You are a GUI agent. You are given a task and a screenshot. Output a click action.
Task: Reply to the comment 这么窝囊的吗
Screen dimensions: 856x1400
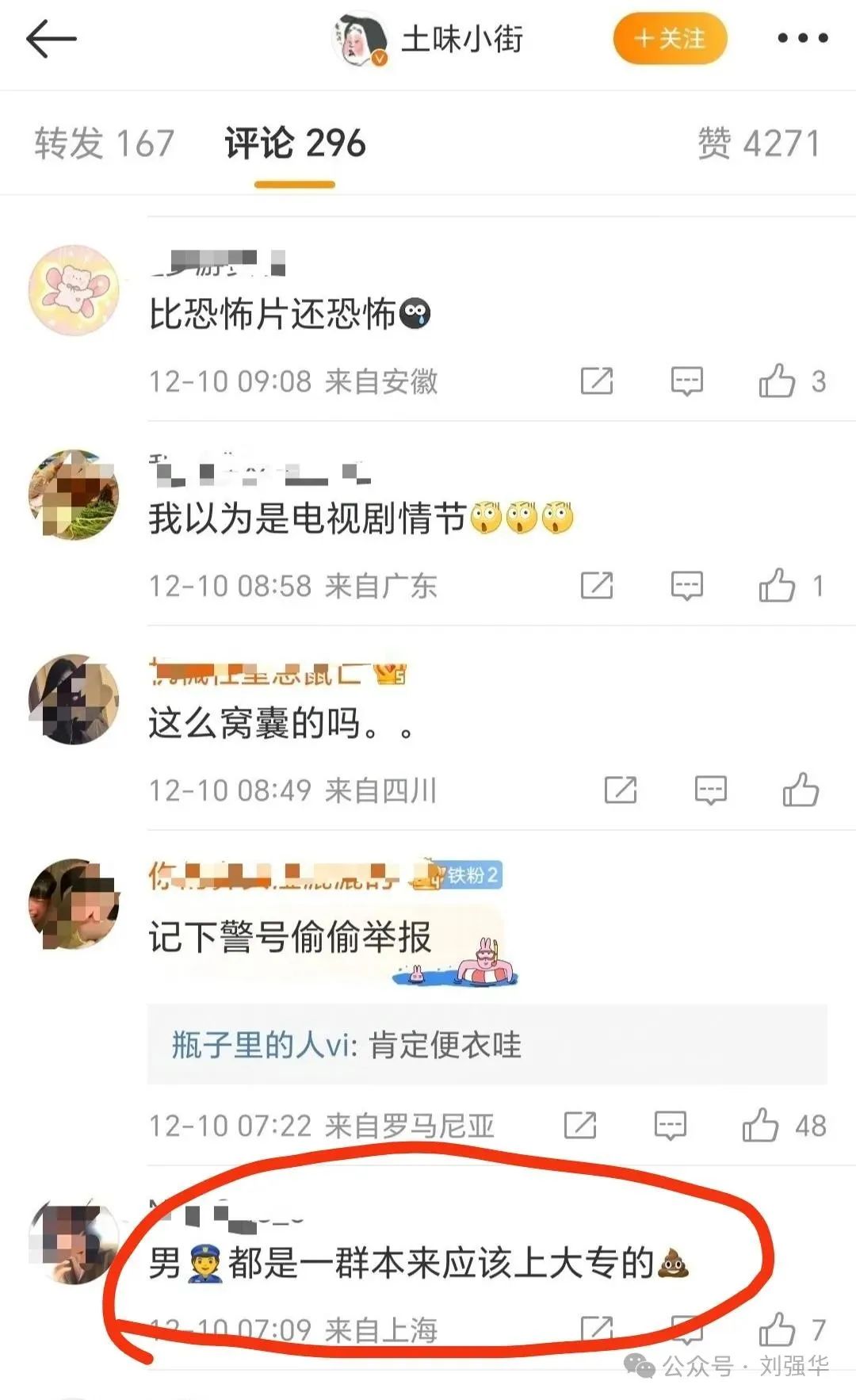(x=710, y=790)
